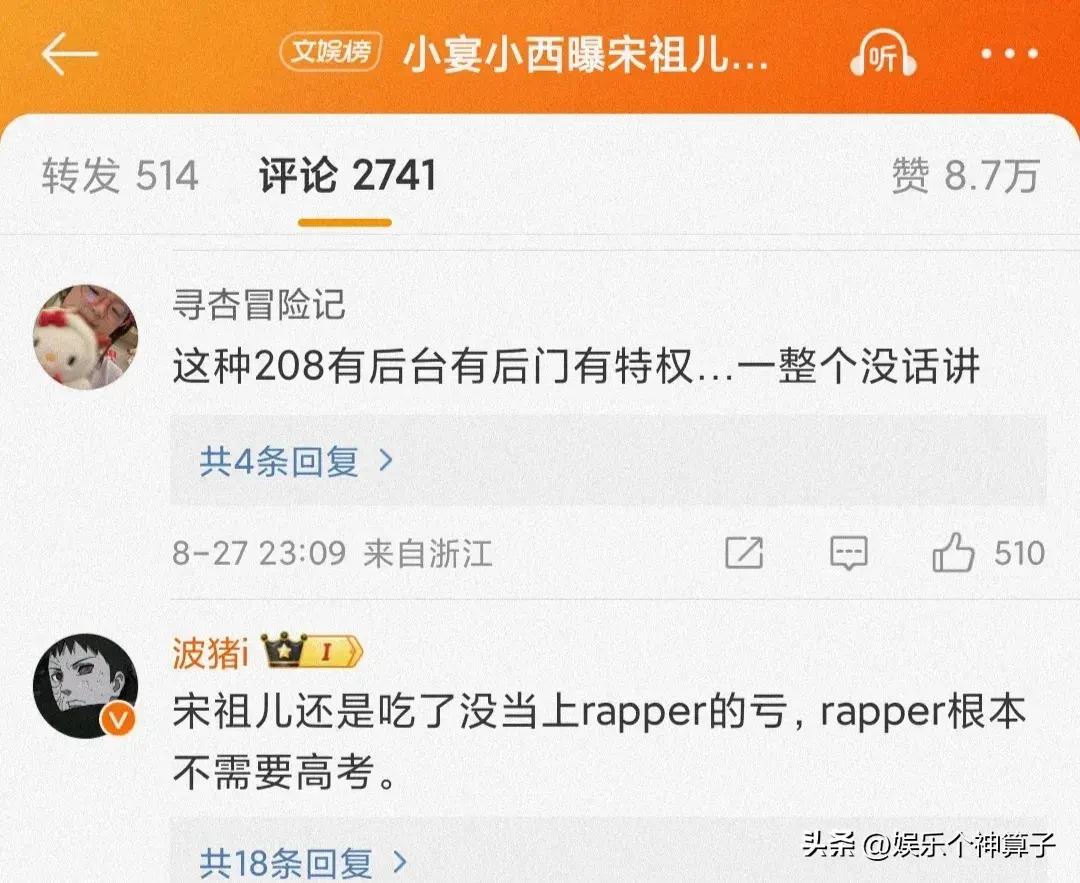Expand 共18条回复 under 波猪i's comment

point(304,862)
